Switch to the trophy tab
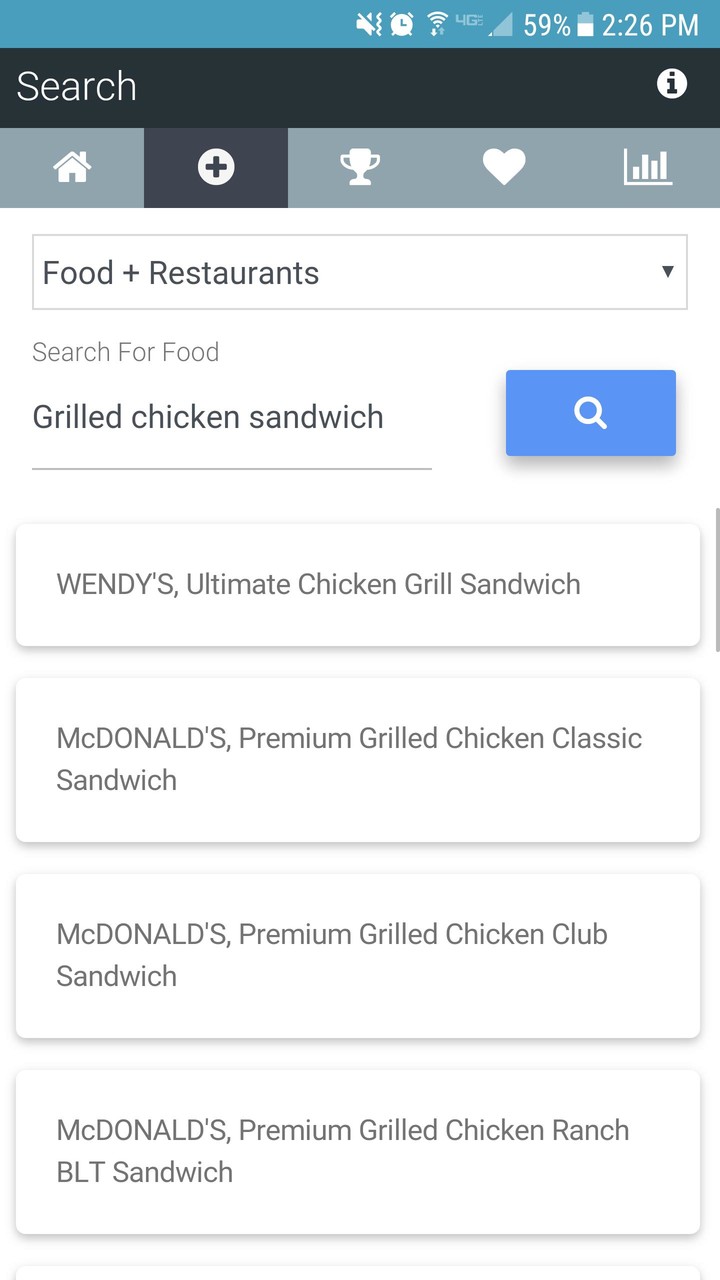720x1280 pixels. tap(360, 168)
